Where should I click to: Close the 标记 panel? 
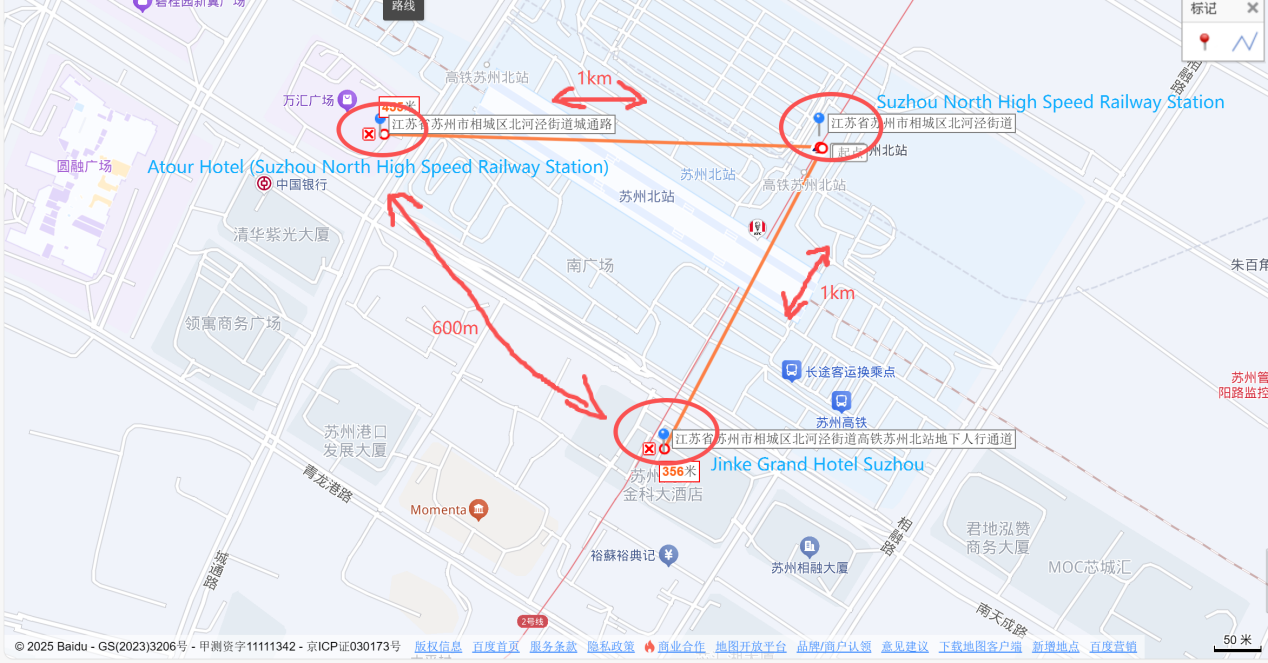1252,8
